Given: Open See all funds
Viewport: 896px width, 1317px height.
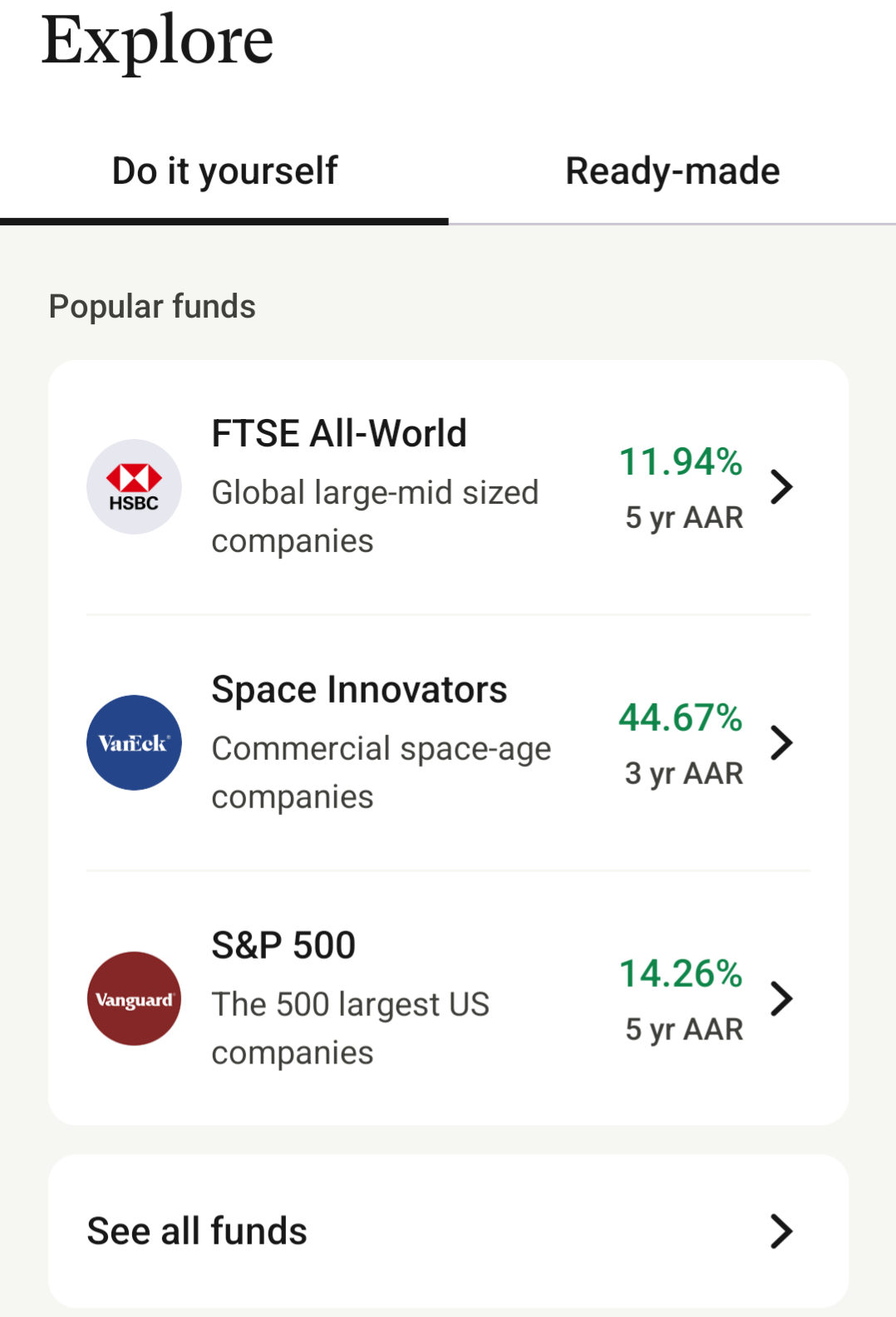Looking at the screenshot, I should 196,1231.
